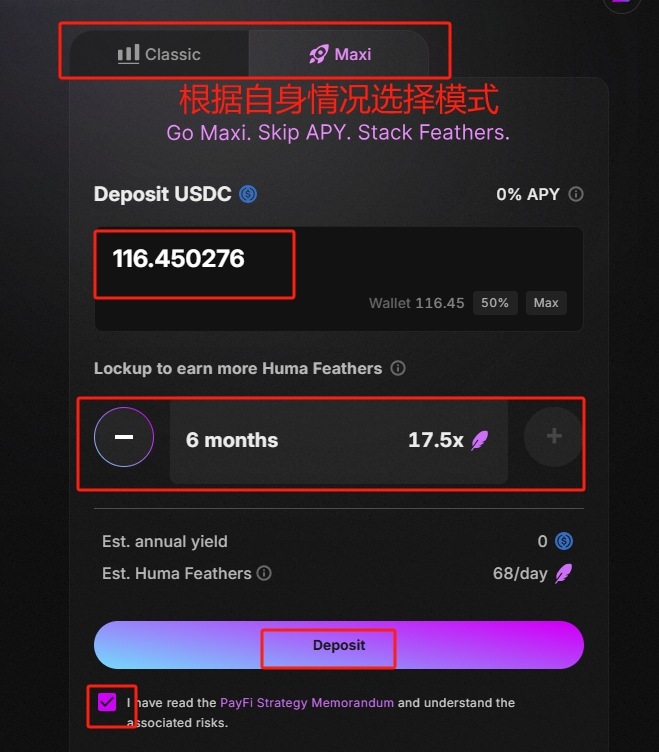This screenshot has width=659, height=752.
Task: View Est. Huma Feathers info icon
Action: click(264, 574)
